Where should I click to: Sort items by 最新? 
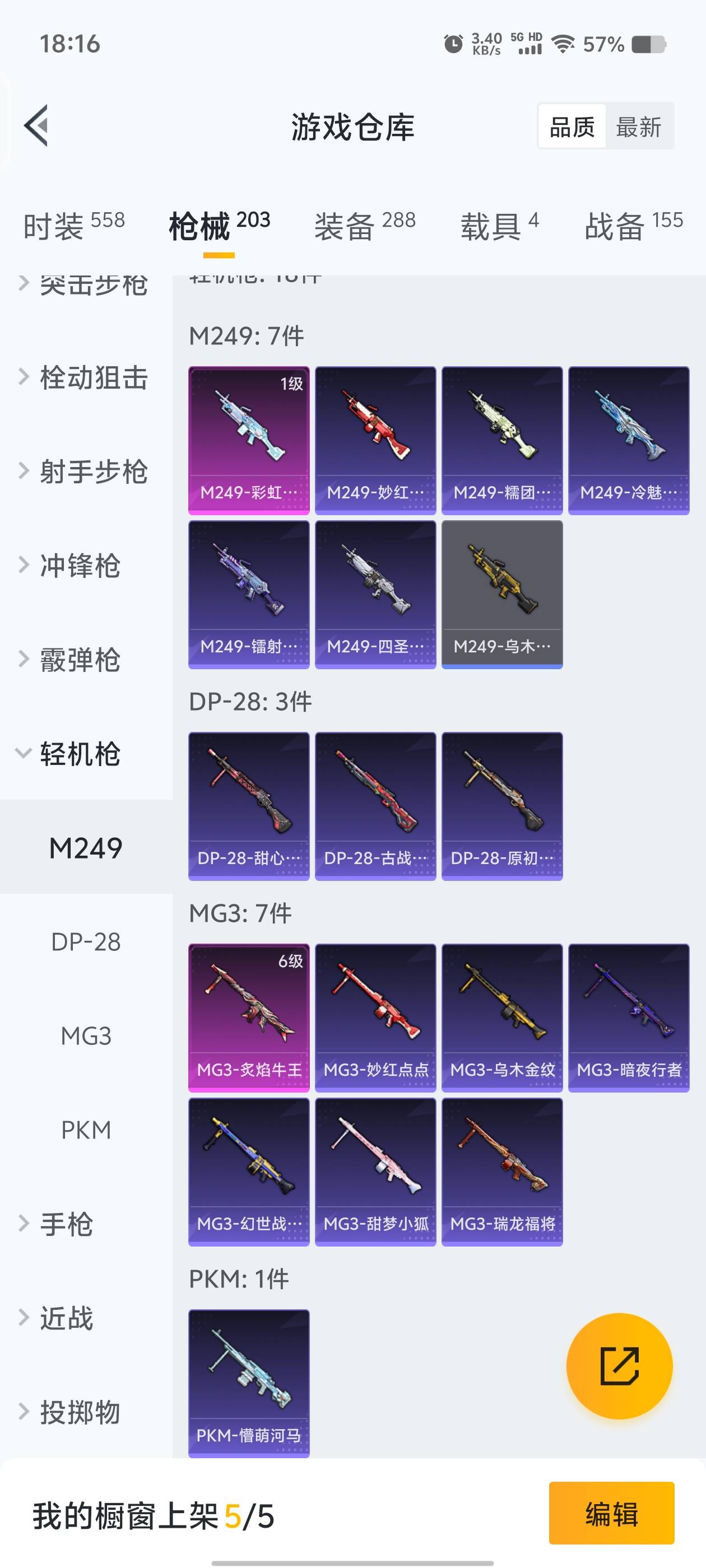click(638, 127)
